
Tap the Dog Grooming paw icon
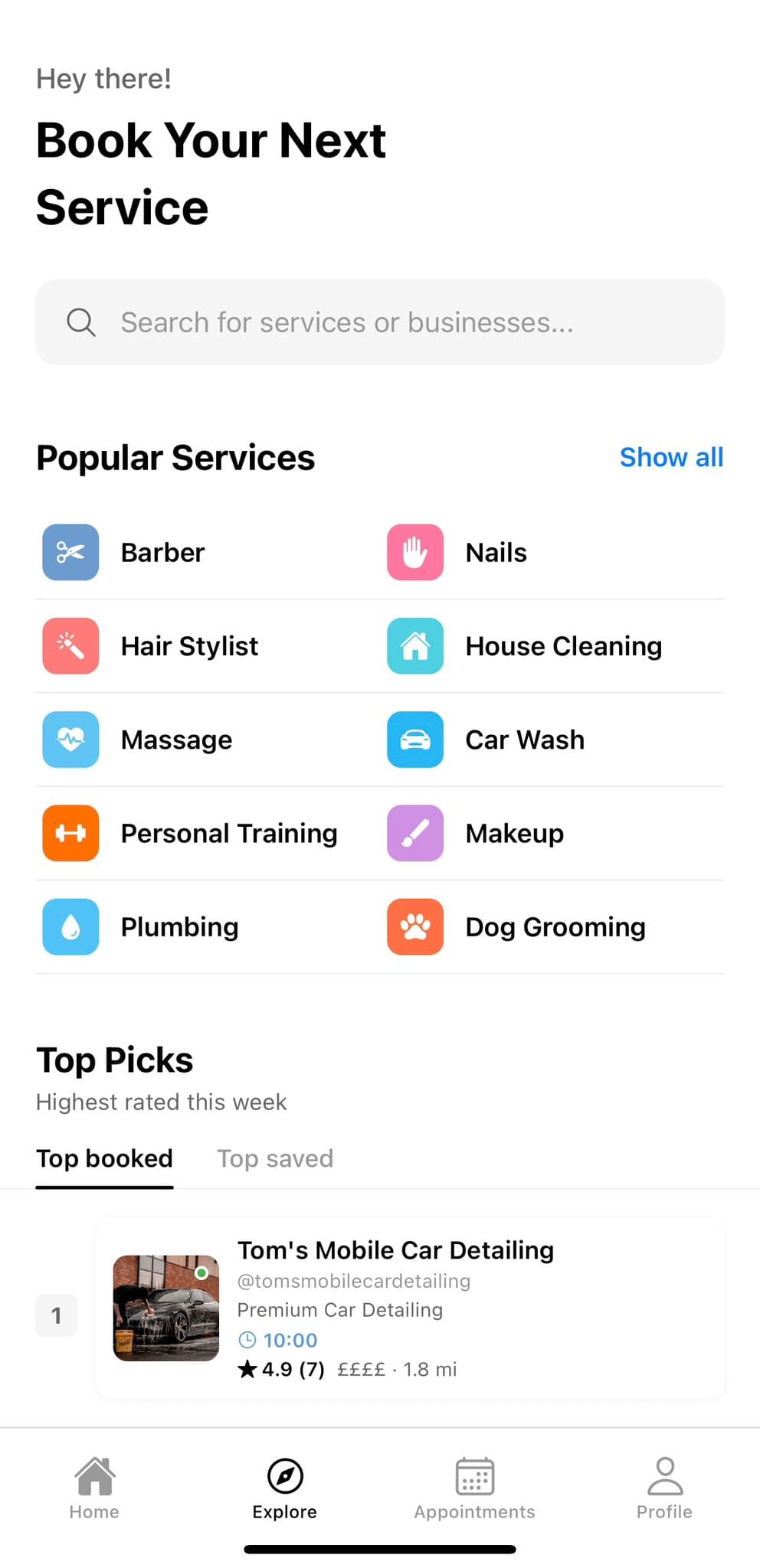414,926
